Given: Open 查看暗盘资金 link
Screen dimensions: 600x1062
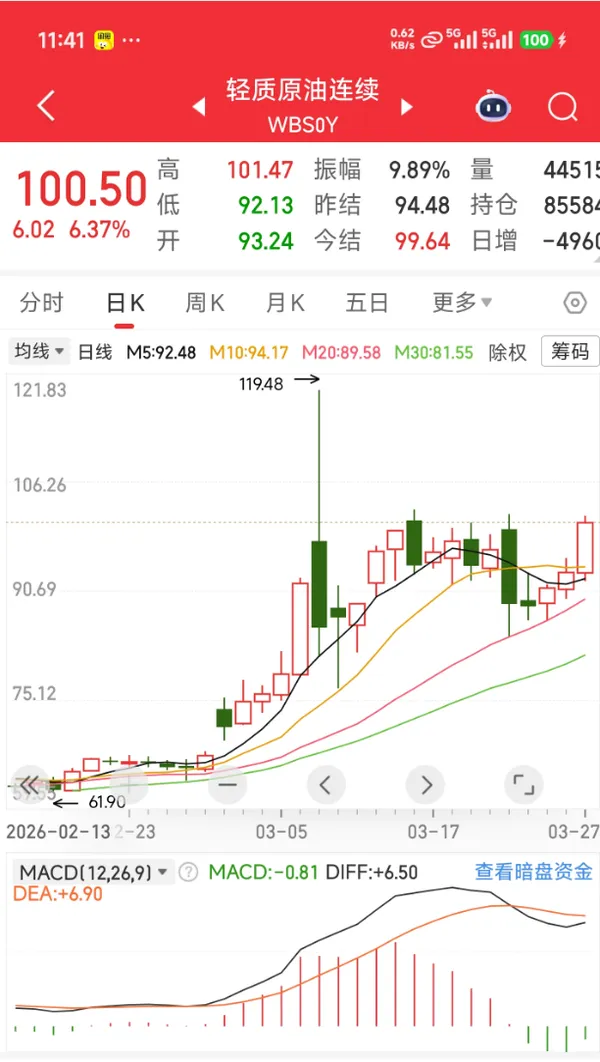Looking at the screenshot, I should point(533,872).
